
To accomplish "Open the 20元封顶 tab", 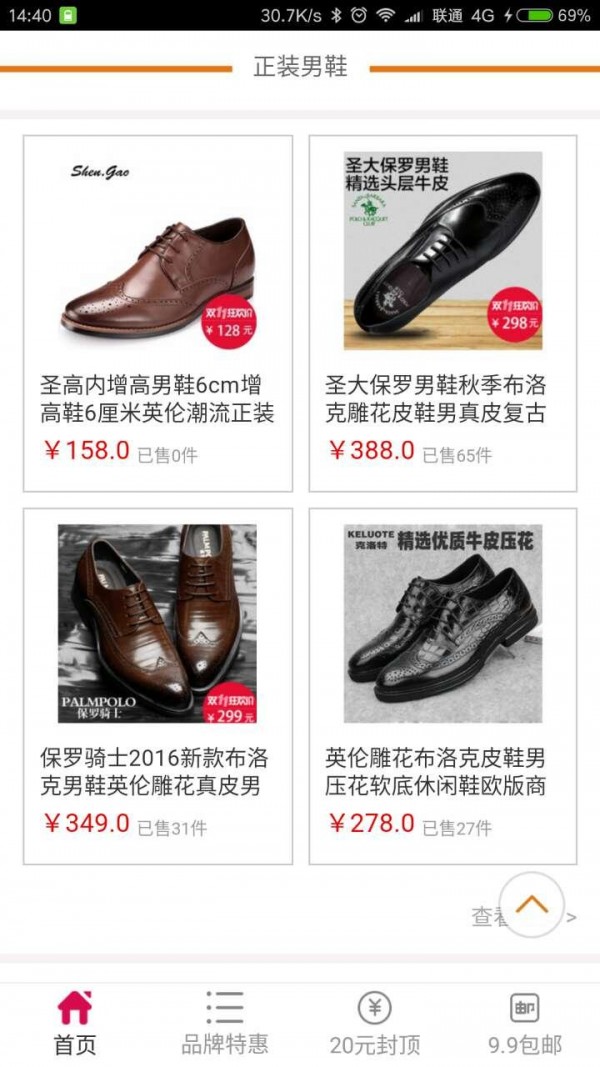I will 375,1023.
